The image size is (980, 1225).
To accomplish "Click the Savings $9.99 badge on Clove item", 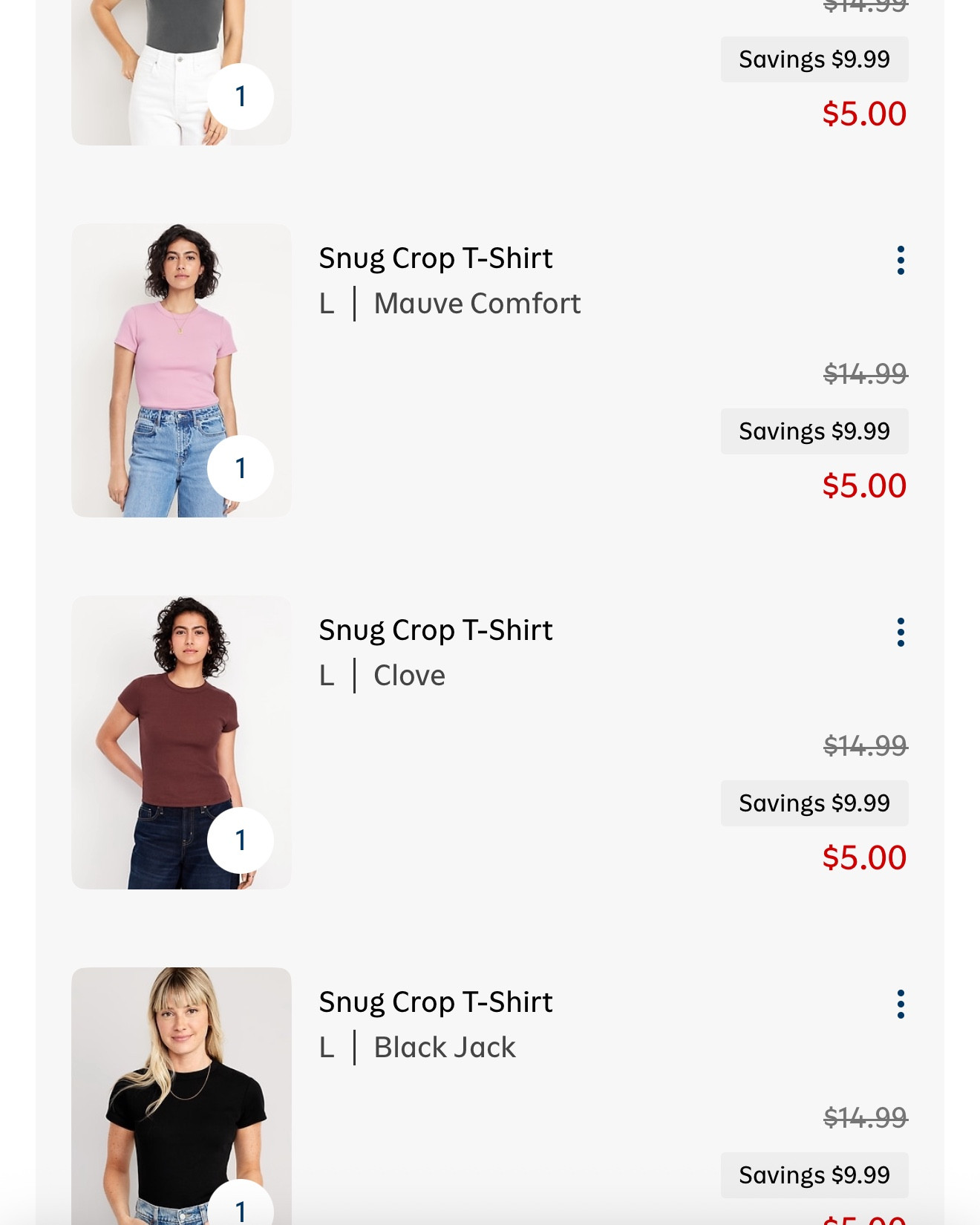I will pyautogui.click(x=814, y=803).
